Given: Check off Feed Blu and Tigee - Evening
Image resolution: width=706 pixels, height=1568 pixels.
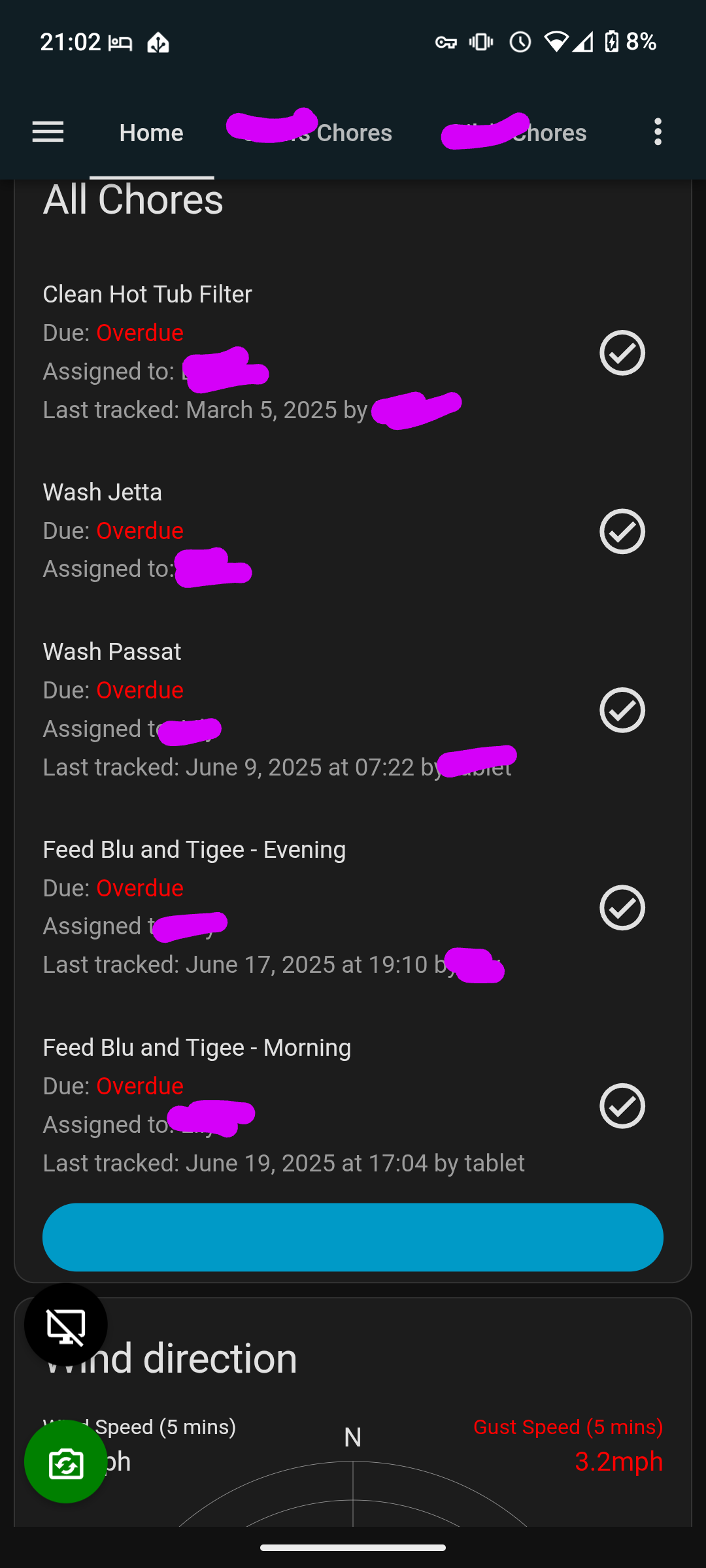Looking at the screenshot, I should [622, 907].
